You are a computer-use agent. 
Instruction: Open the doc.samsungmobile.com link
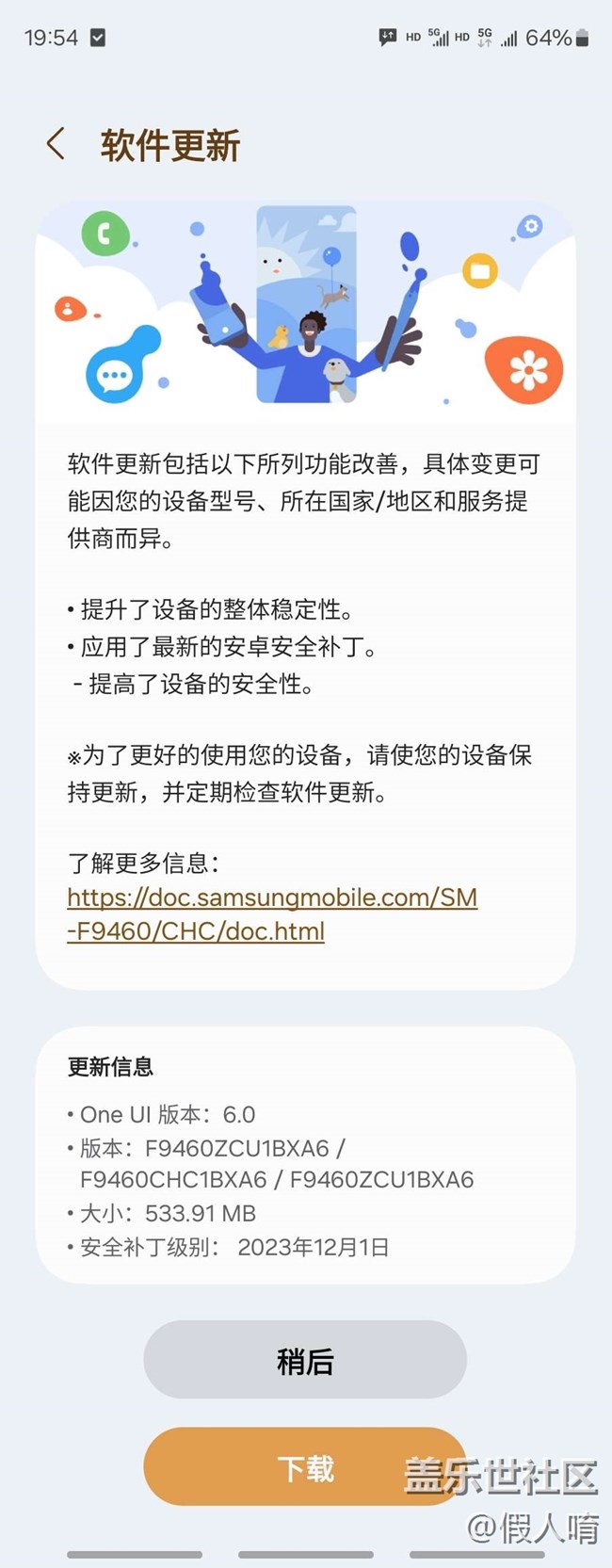click(271, 913)
